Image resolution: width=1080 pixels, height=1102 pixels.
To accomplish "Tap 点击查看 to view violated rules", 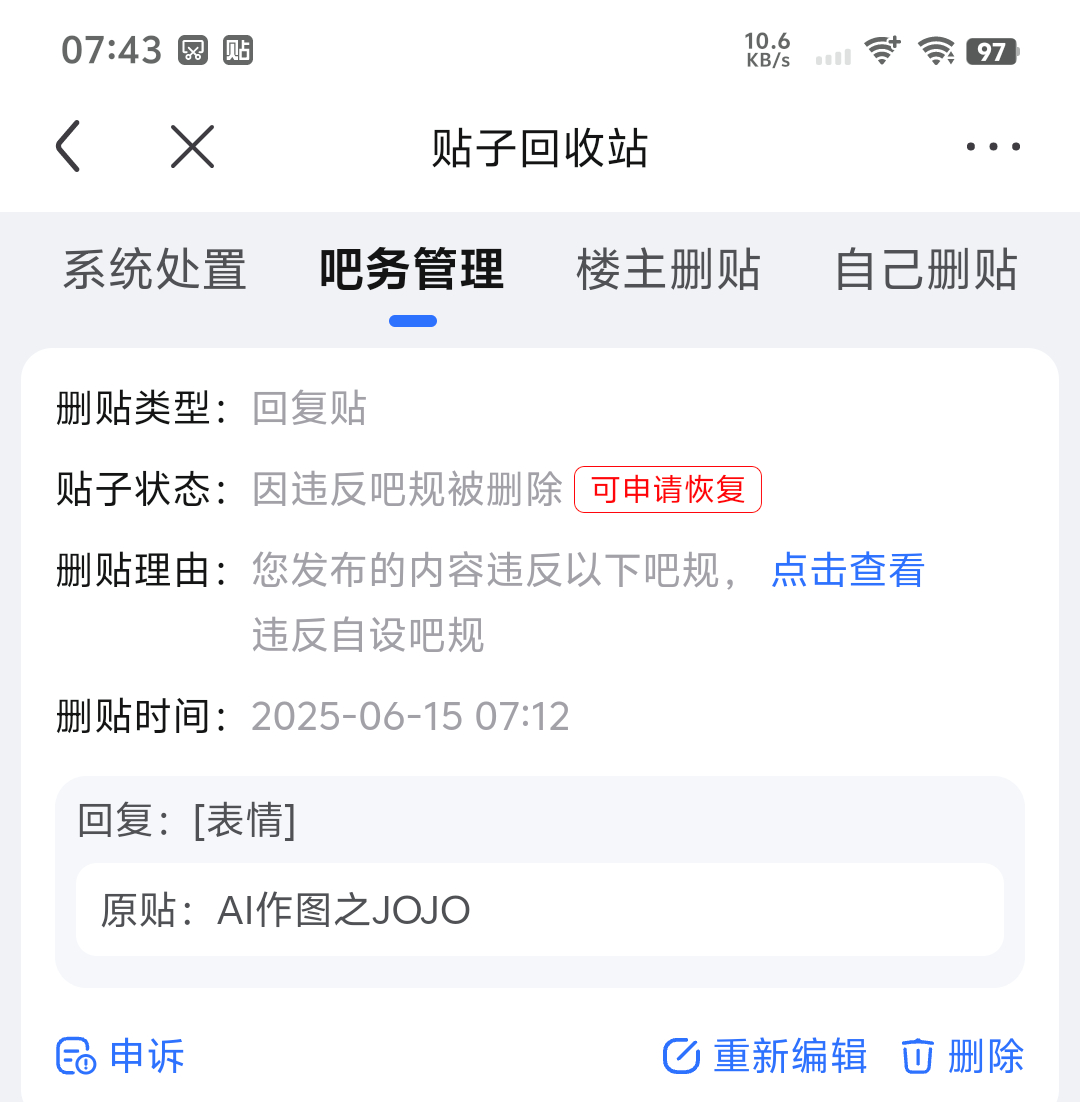I will tap(848, 571).
